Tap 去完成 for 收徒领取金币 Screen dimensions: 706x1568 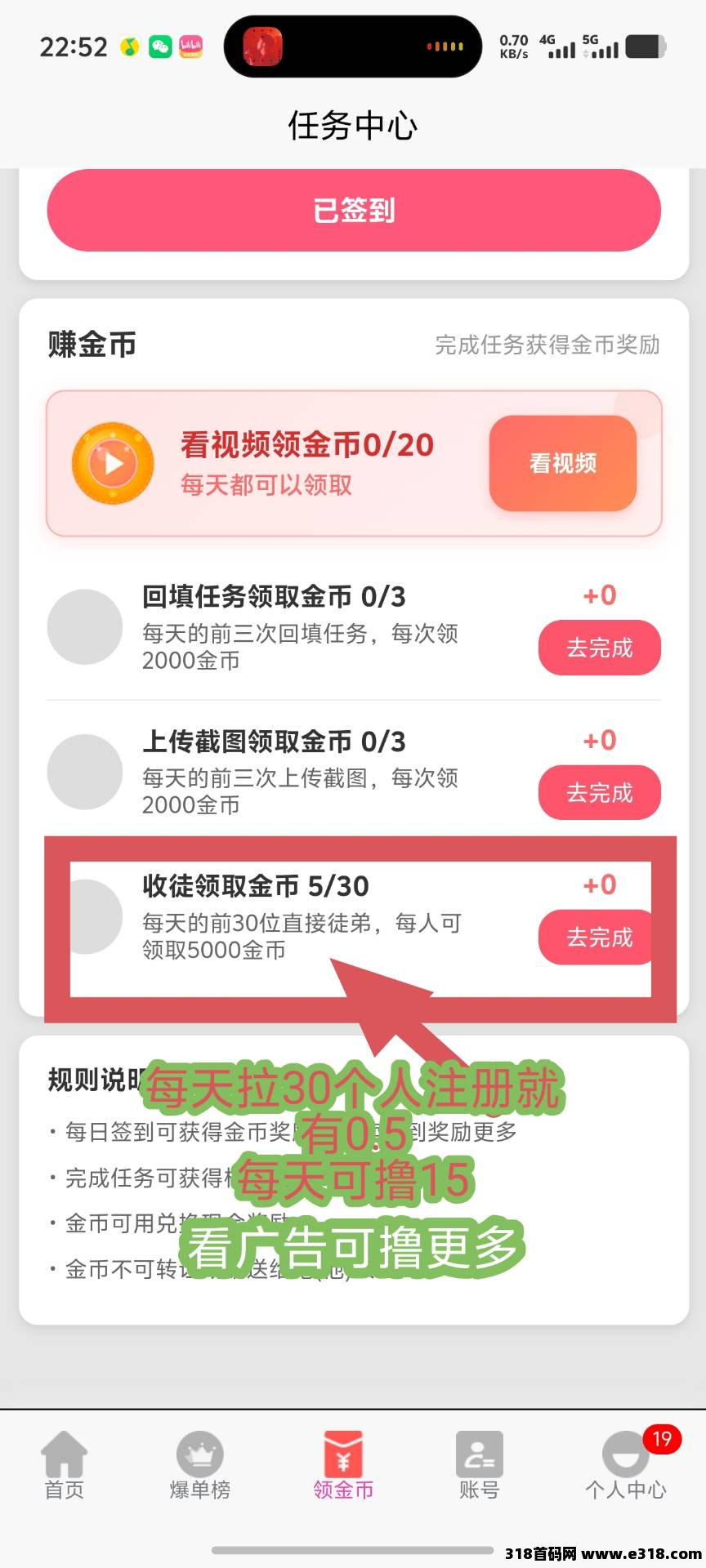(597, 937)
